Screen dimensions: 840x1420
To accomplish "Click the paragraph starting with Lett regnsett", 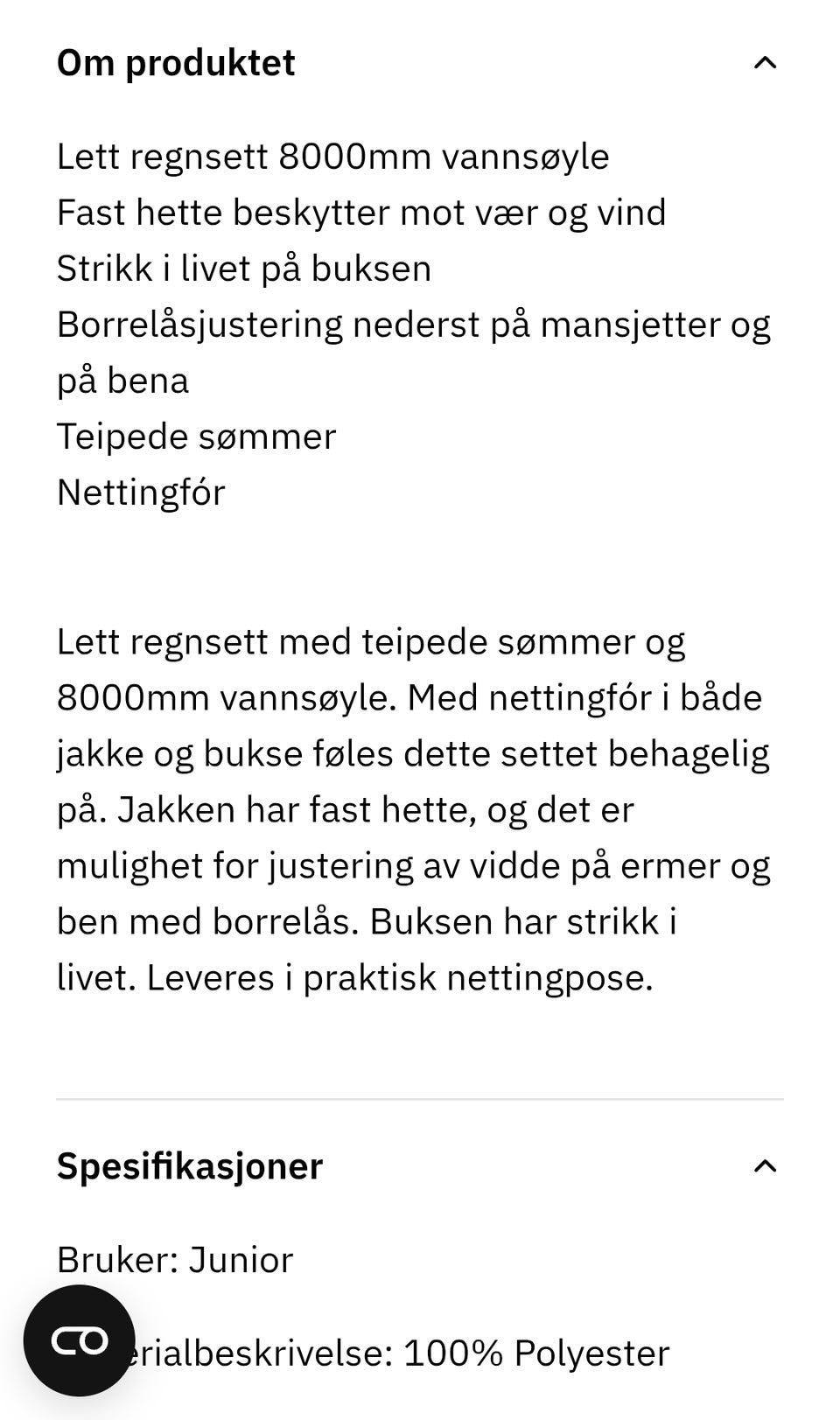I will (x=411, y=809).
